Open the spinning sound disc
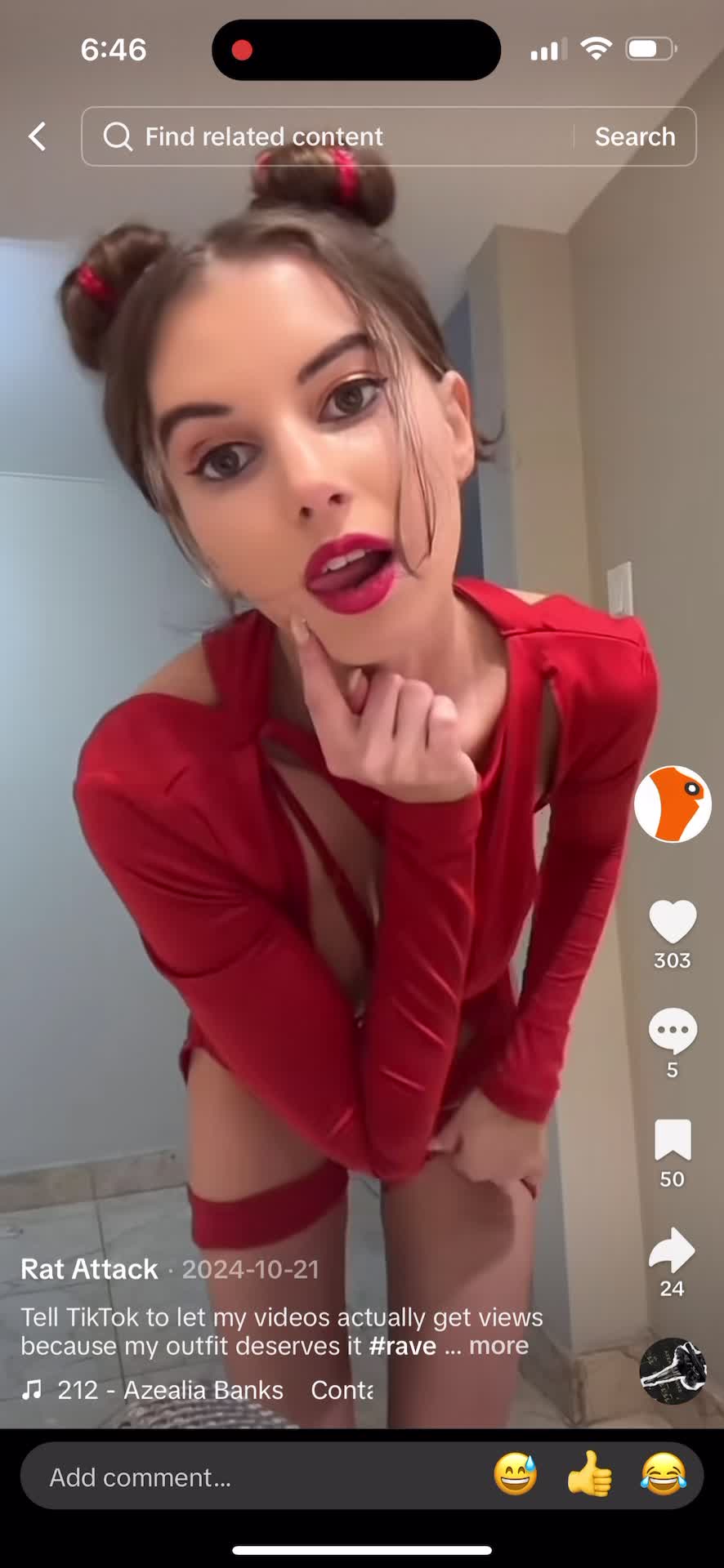This screenshot has width=724, height=1568. tap(673, 1370)
